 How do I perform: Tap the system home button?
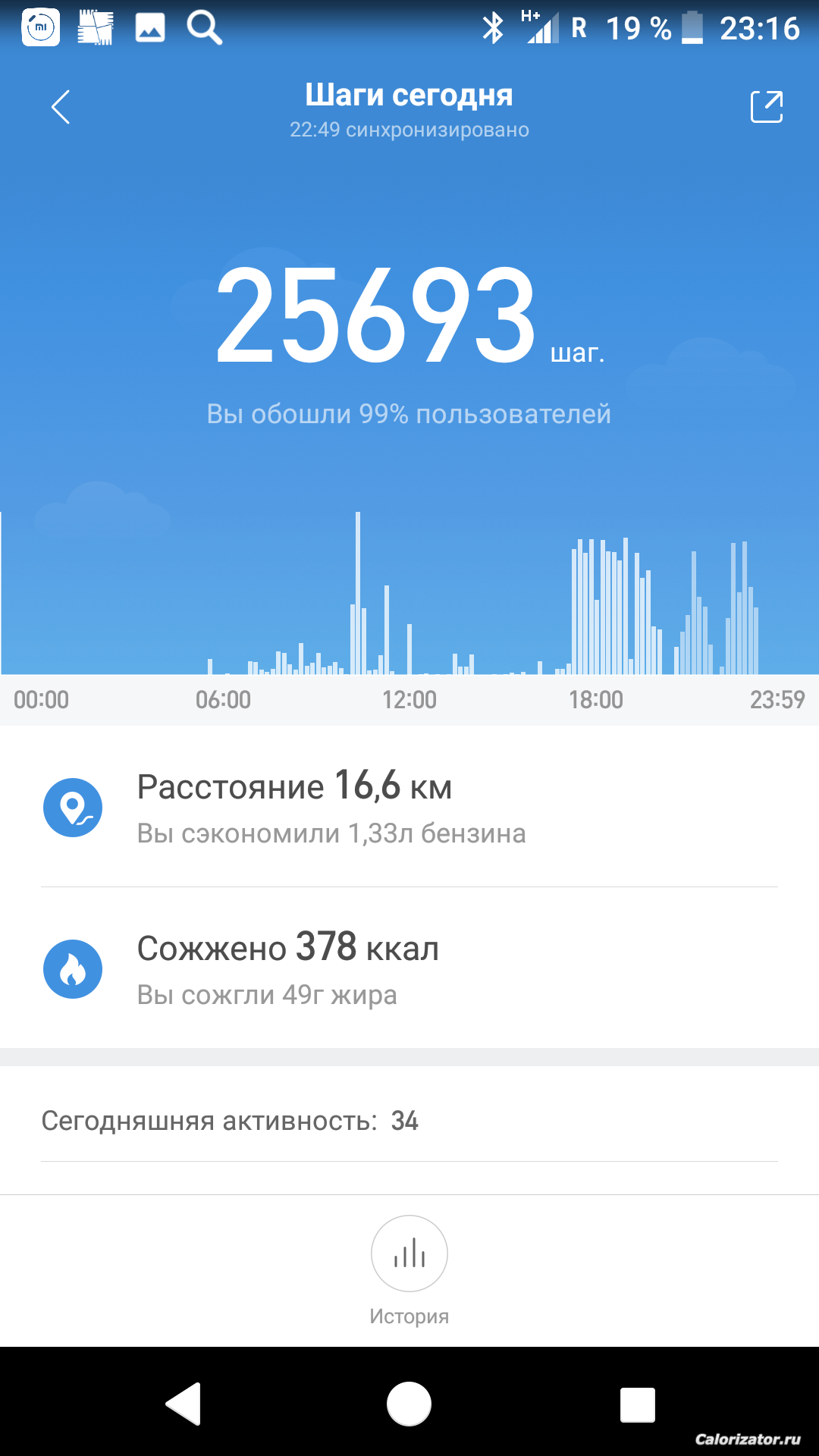[409, 1404]
